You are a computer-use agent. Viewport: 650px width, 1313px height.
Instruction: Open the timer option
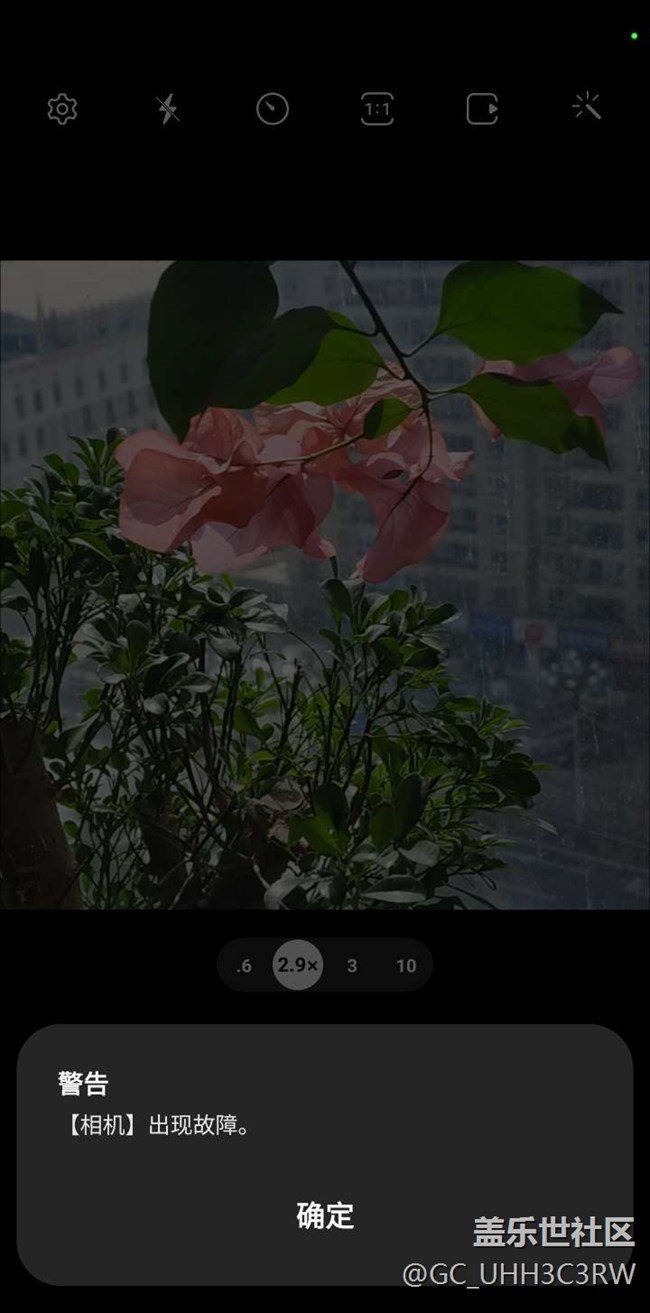[272, 108]
